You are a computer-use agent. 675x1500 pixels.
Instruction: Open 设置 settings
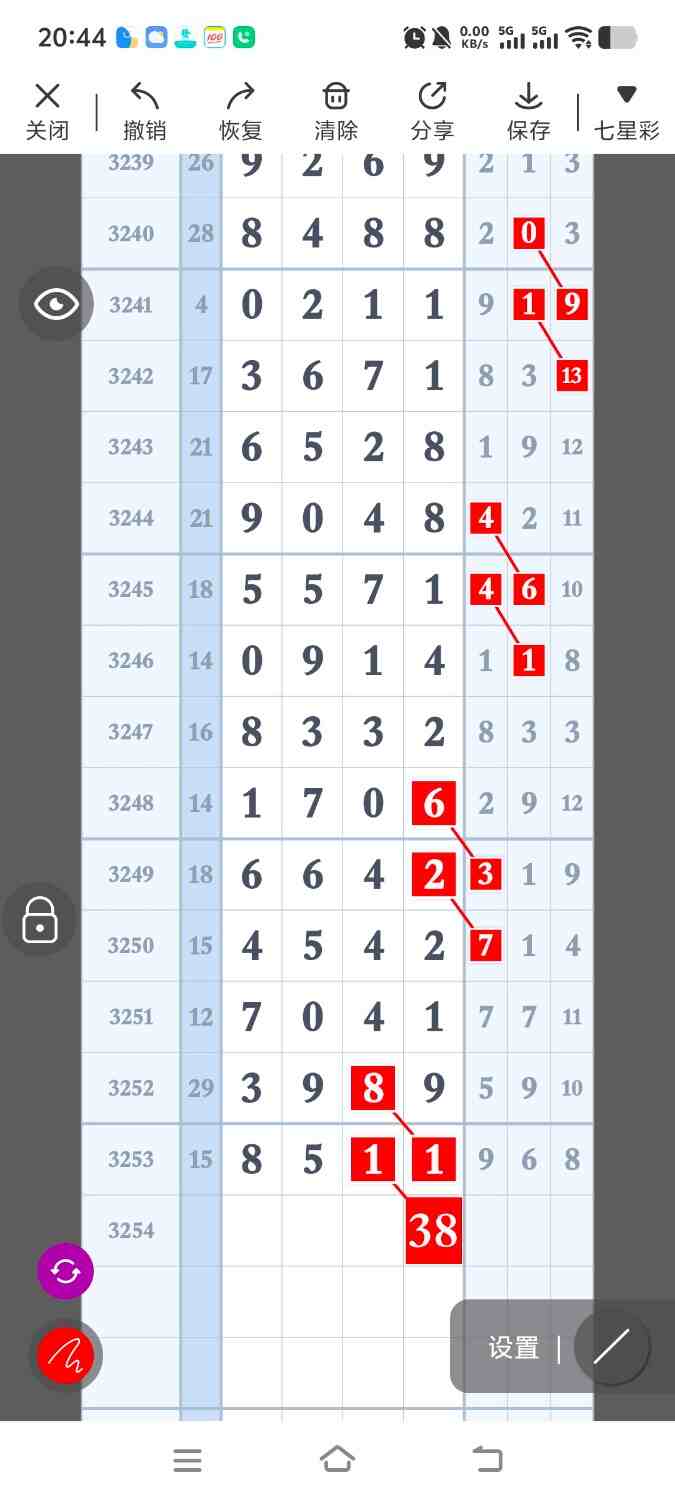tap(514, 1348)
